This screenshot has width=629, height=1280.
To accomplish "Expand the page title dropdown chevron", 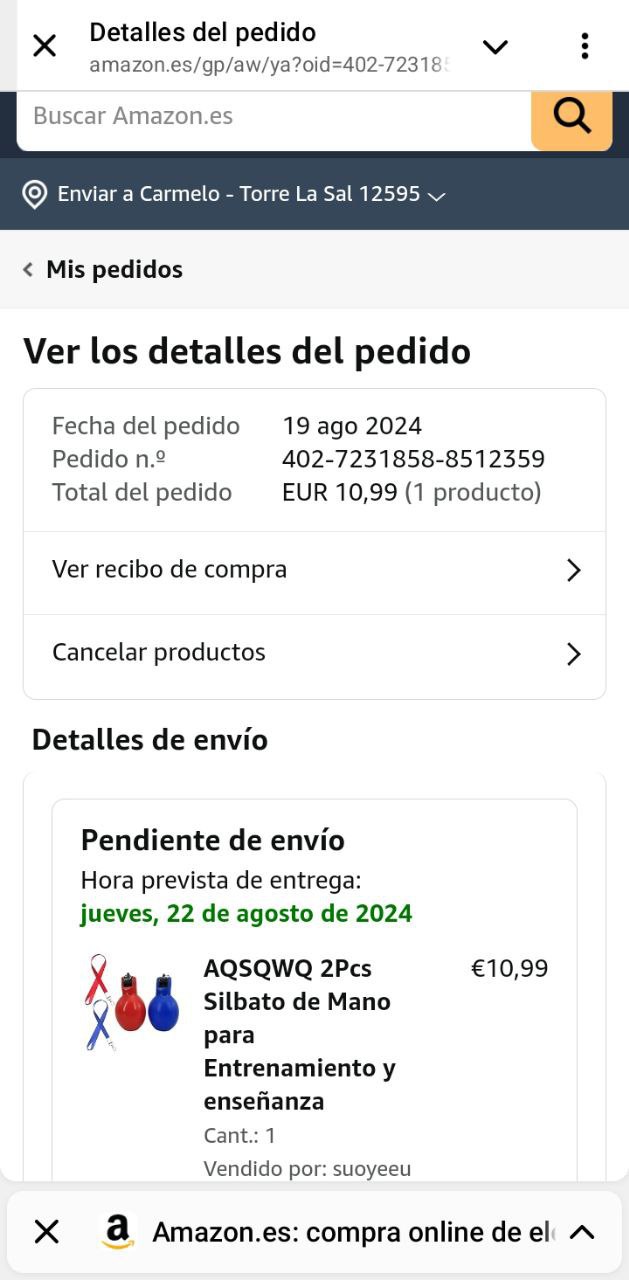I will pyautogui.click(x=495, y=47).
